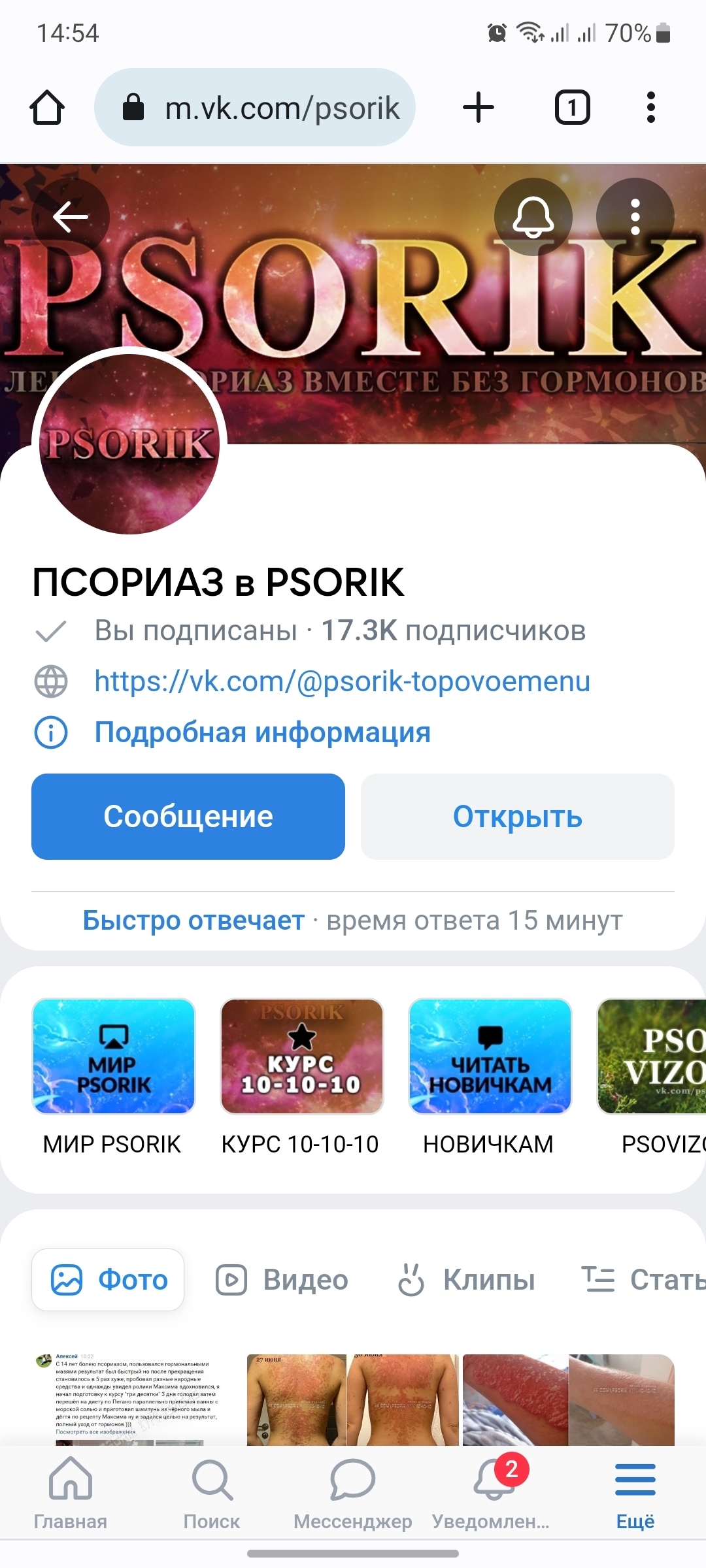Image resolution: width=706 pixels, height=1568 pixels.
Task: Open Подробная информация
Action: [262, 732]
